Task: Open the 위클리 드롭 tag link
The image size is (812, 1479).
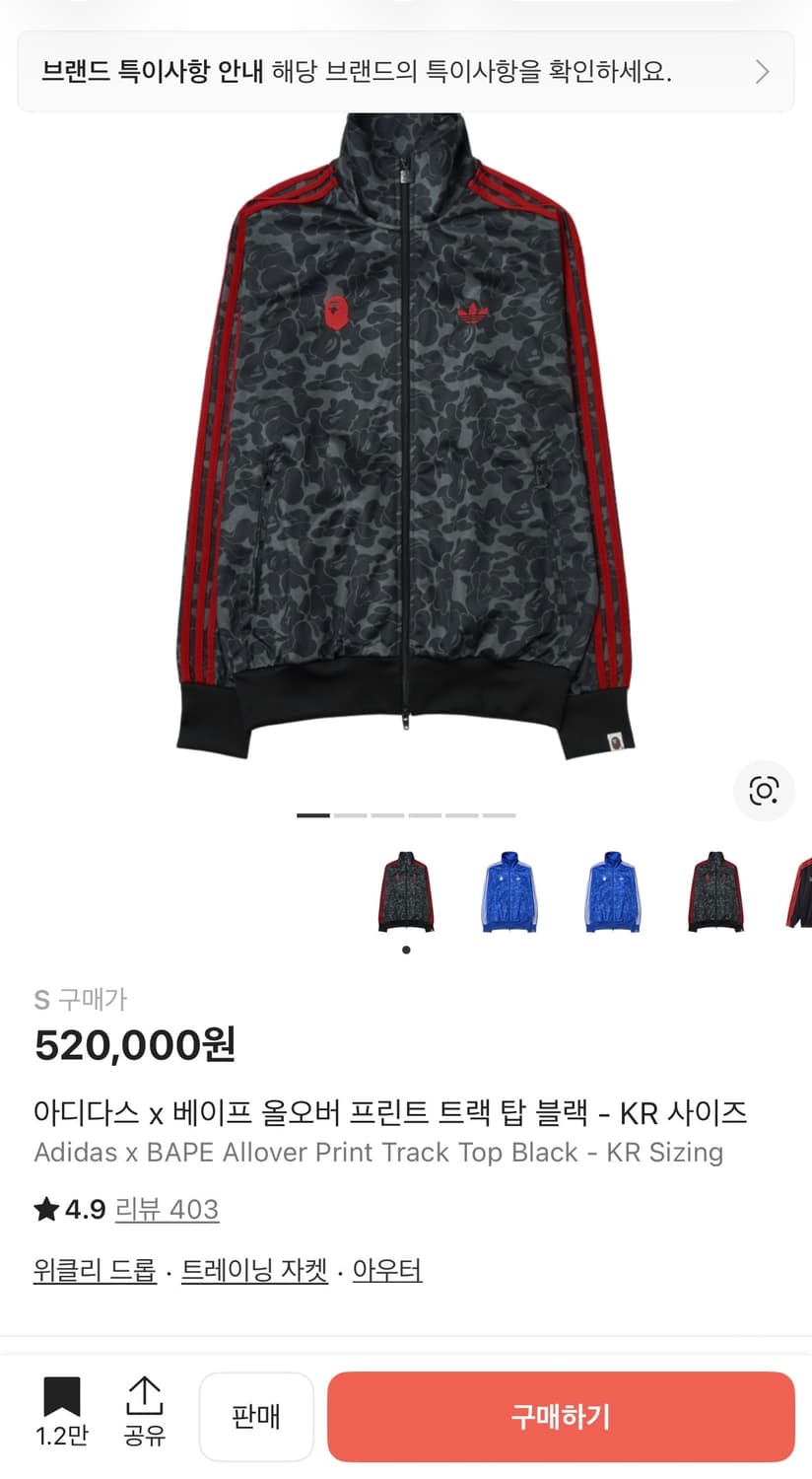Action: tap(94, 1271)
